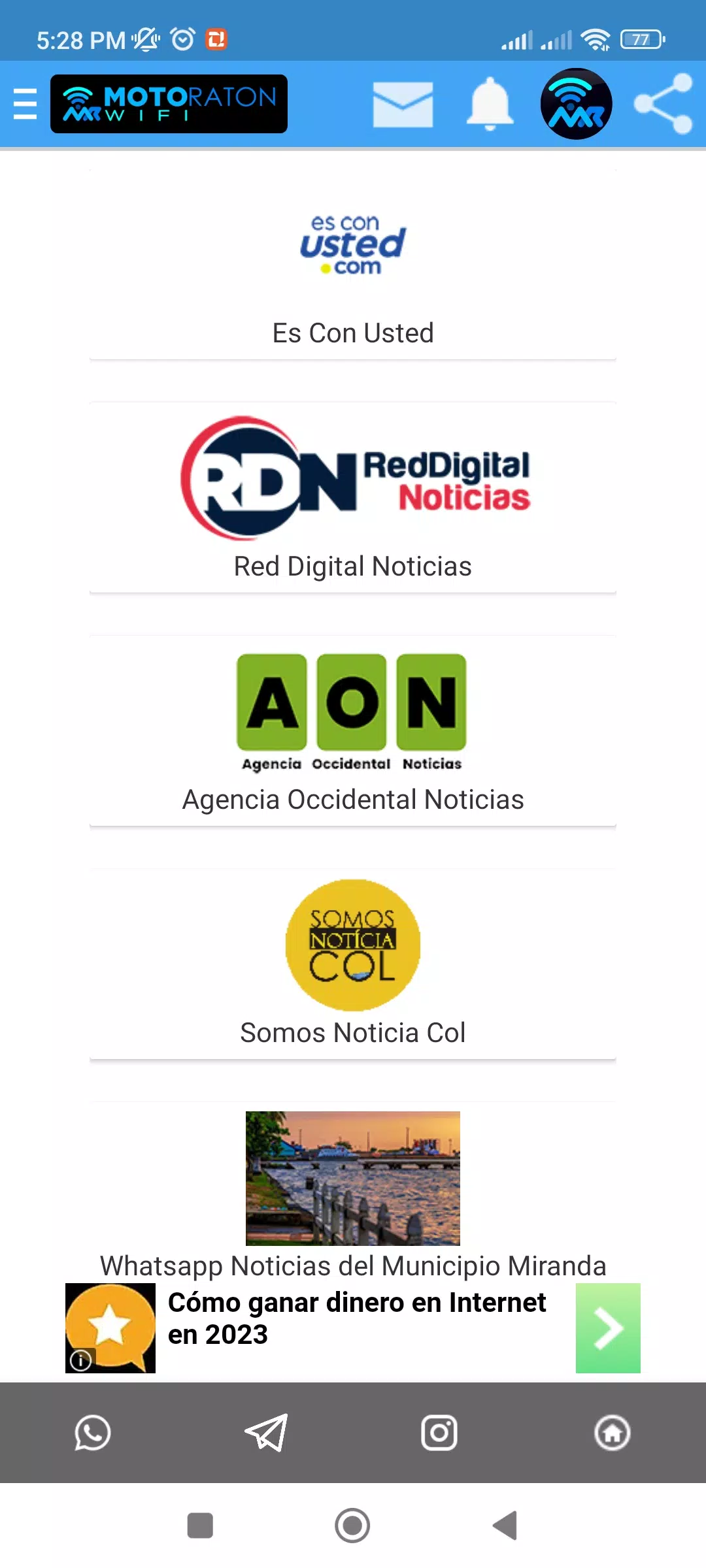Tap the round Motoraton WiFi profile icon
Image resolution: width=706 pixels, height=1568 pixels.
[577, 104]
